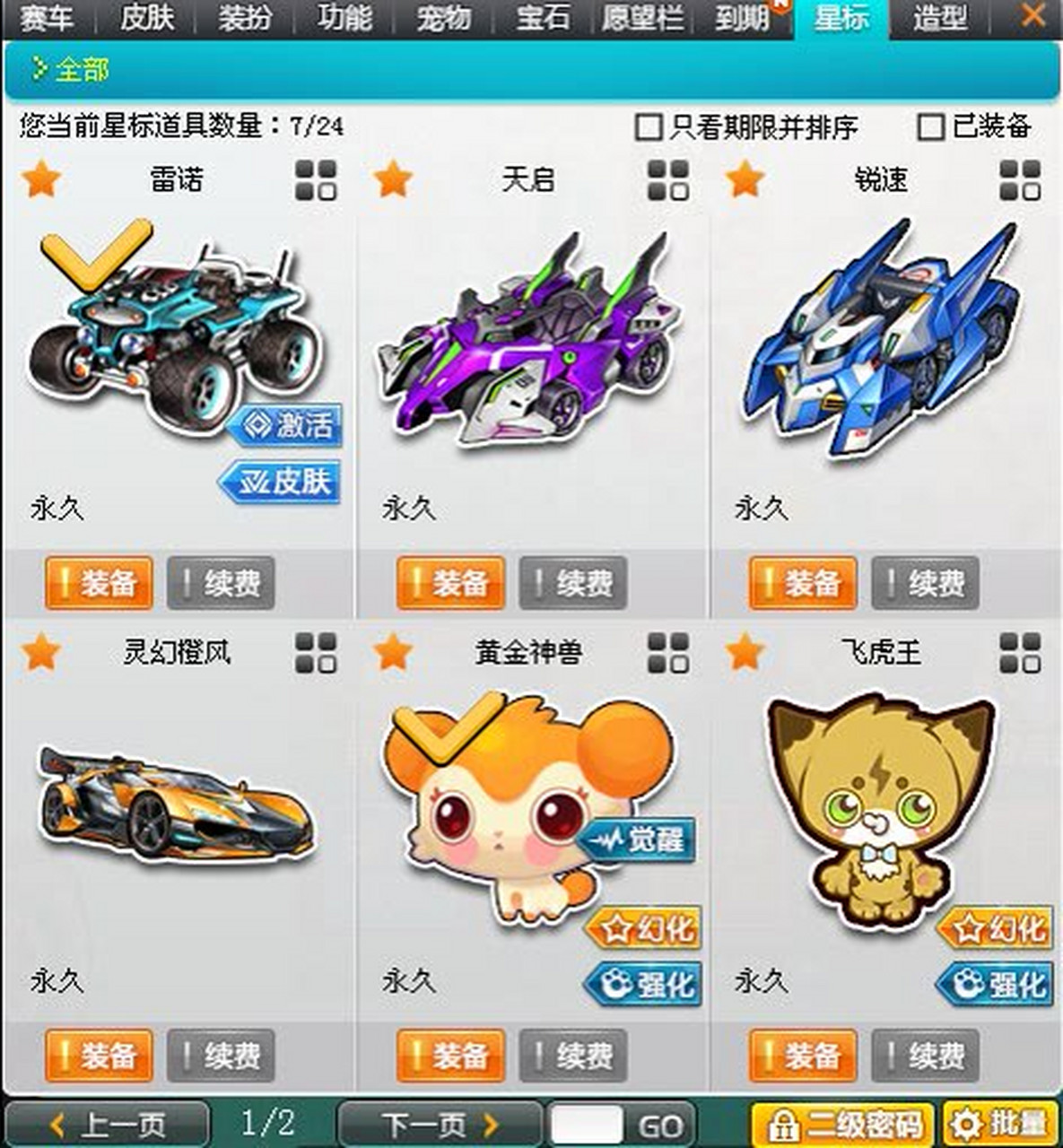This screenshot has height=1148, width=1063.
Task: Tap 强化 on 黄金神兽
Action: click(643, 984)
